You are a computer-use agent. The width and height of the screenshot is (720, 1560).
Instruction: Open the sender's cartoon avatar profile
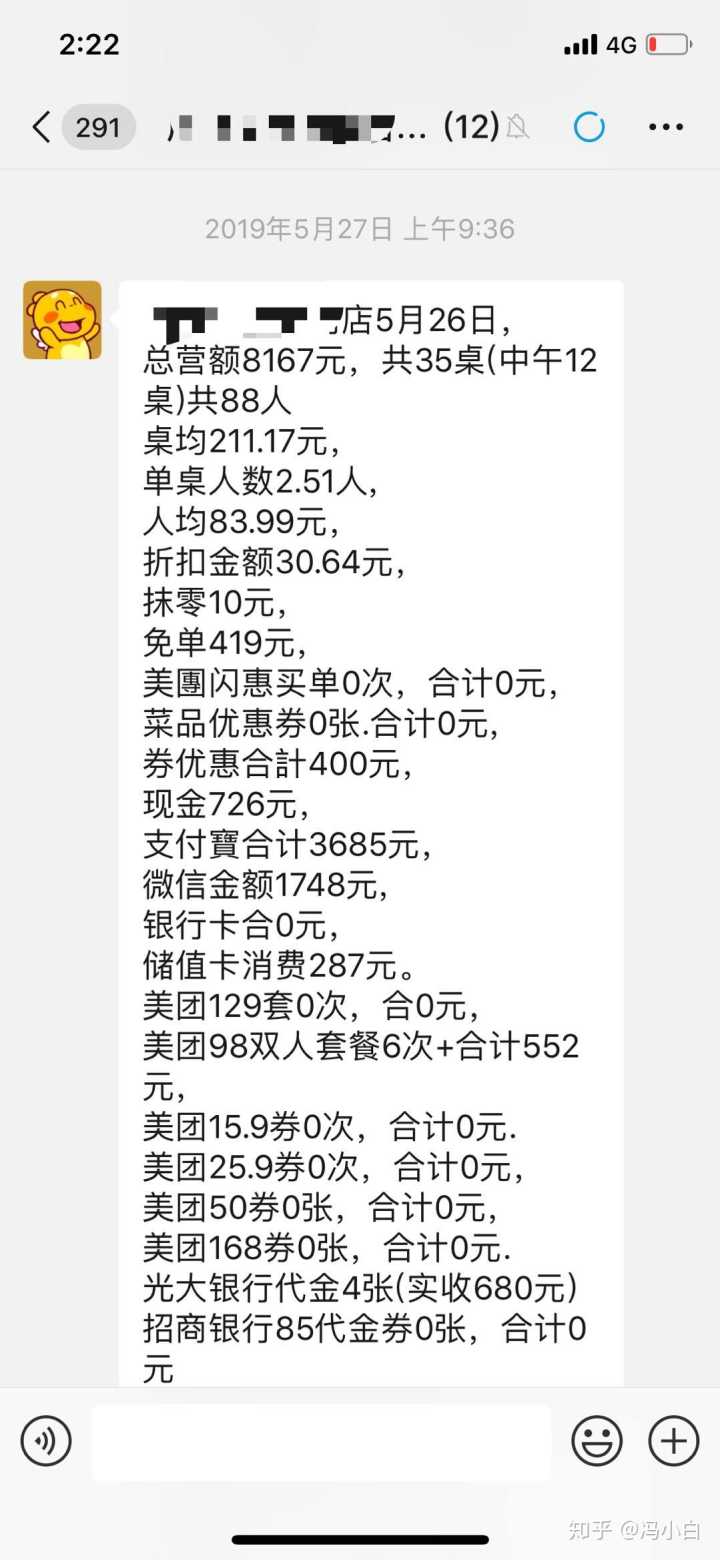[x=63, y=320]
